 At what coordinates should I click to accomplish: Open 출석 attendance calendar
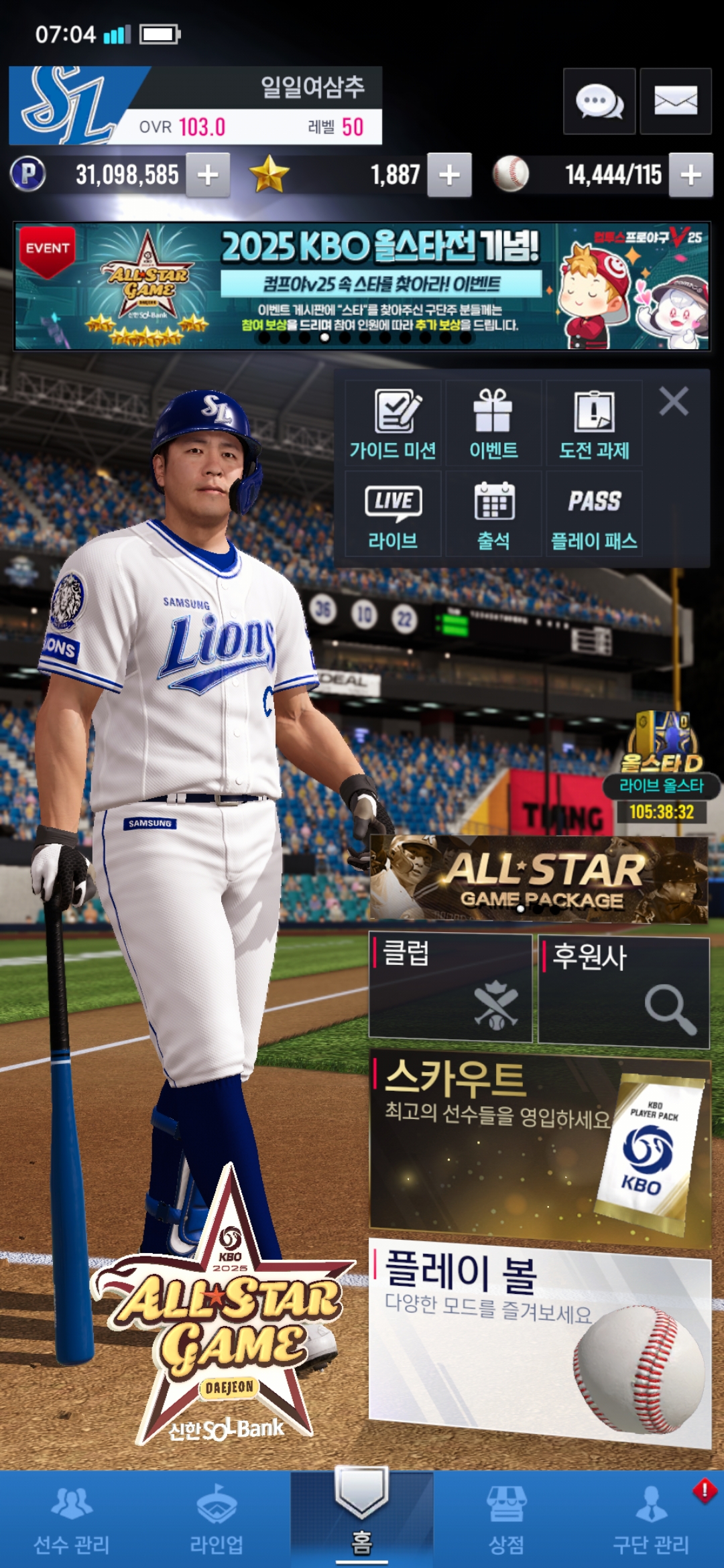pyautogui.click(x=493, y=515)
